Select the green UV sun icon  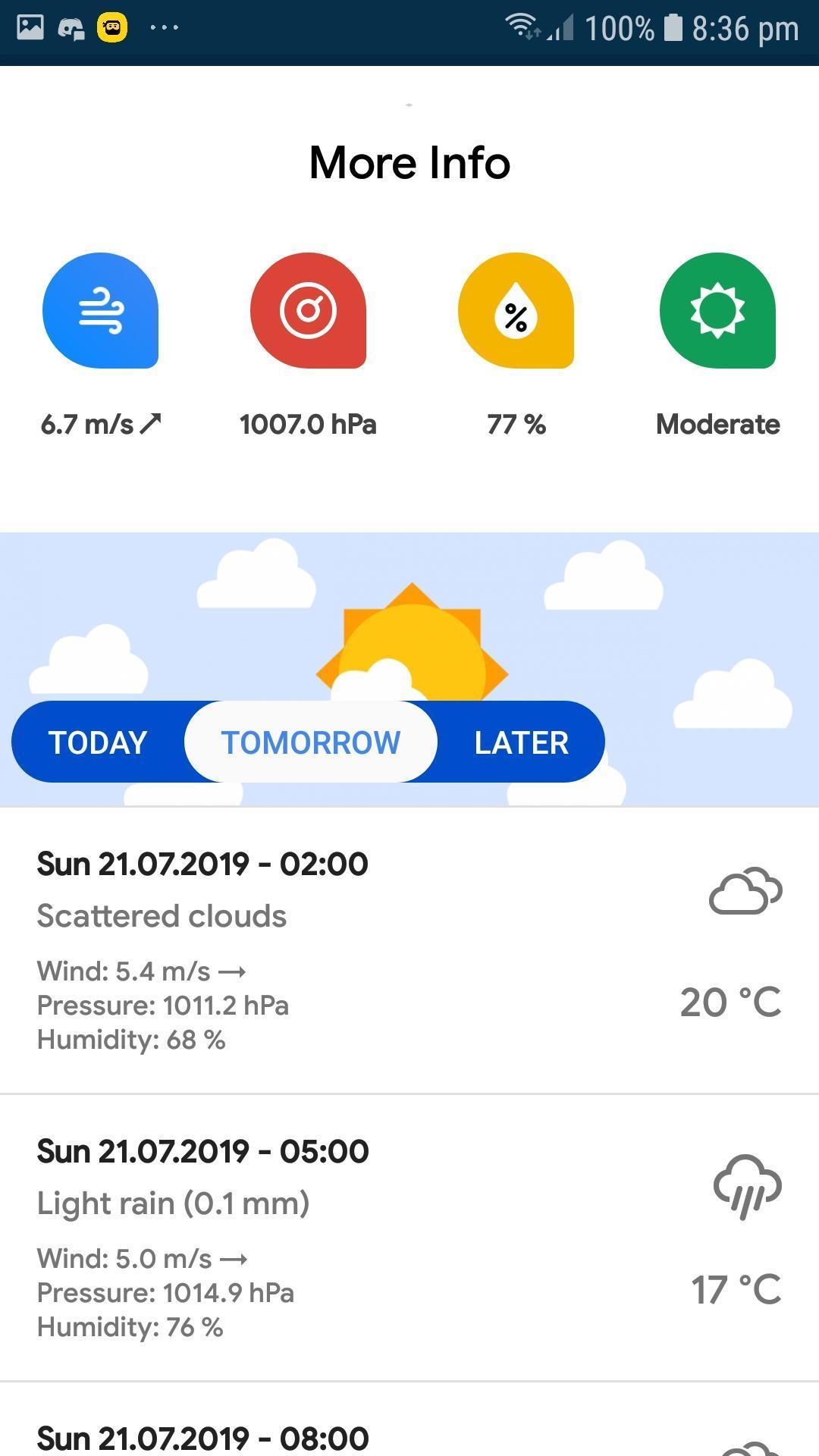coord(718,311)
